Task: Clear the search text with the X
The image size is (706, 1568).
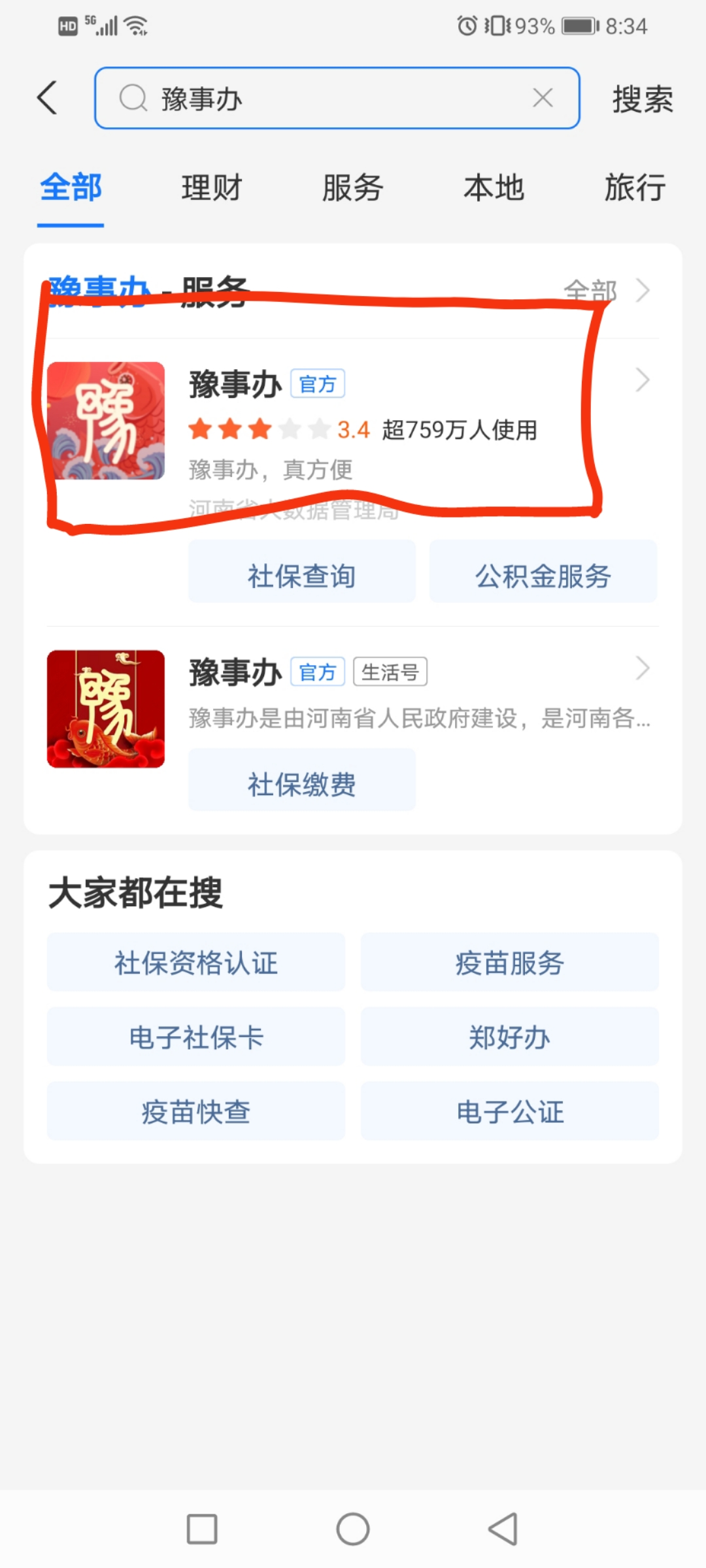Action: point(543,98)
